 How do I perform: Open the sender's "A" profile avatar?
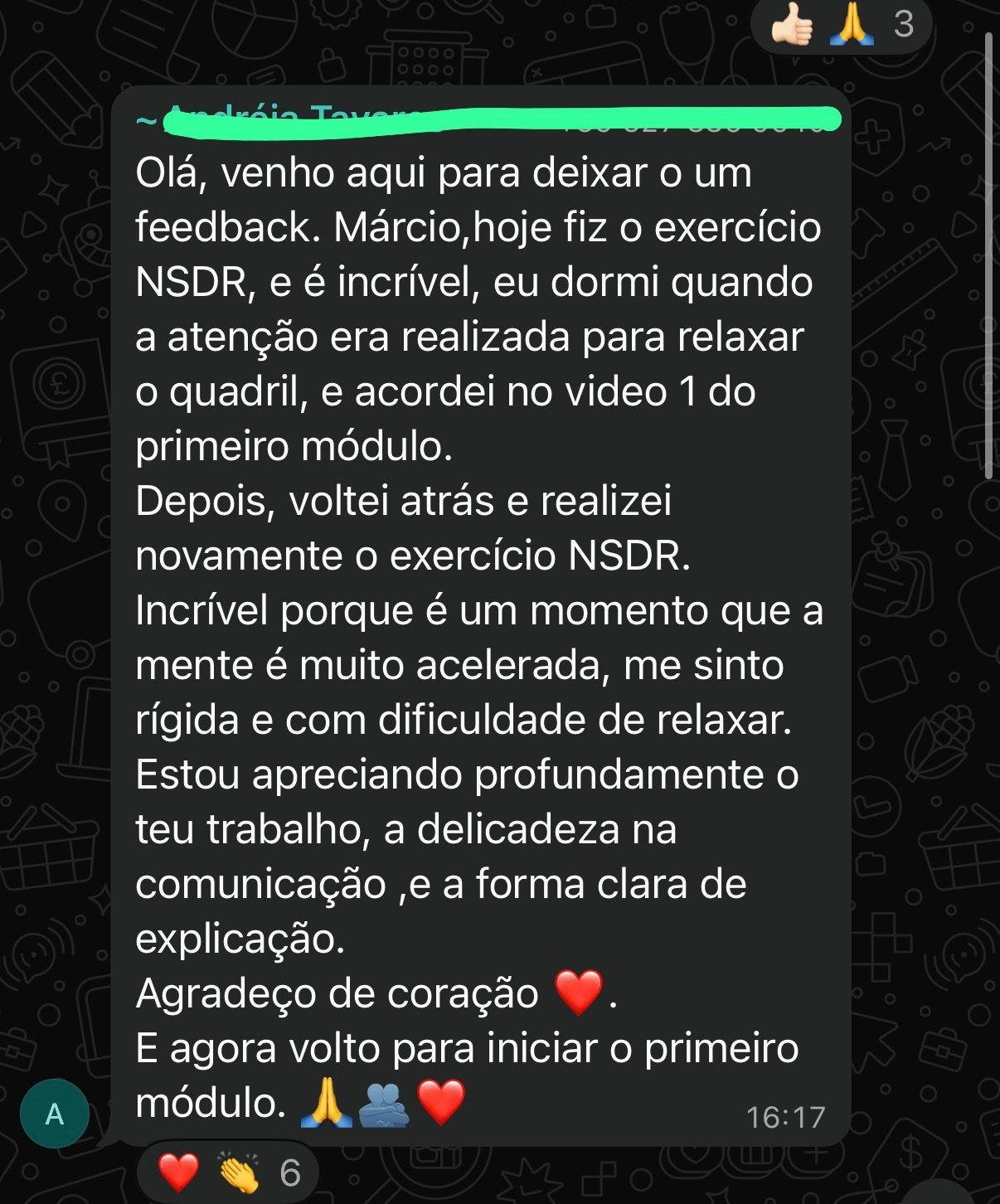coord(55,1114)
